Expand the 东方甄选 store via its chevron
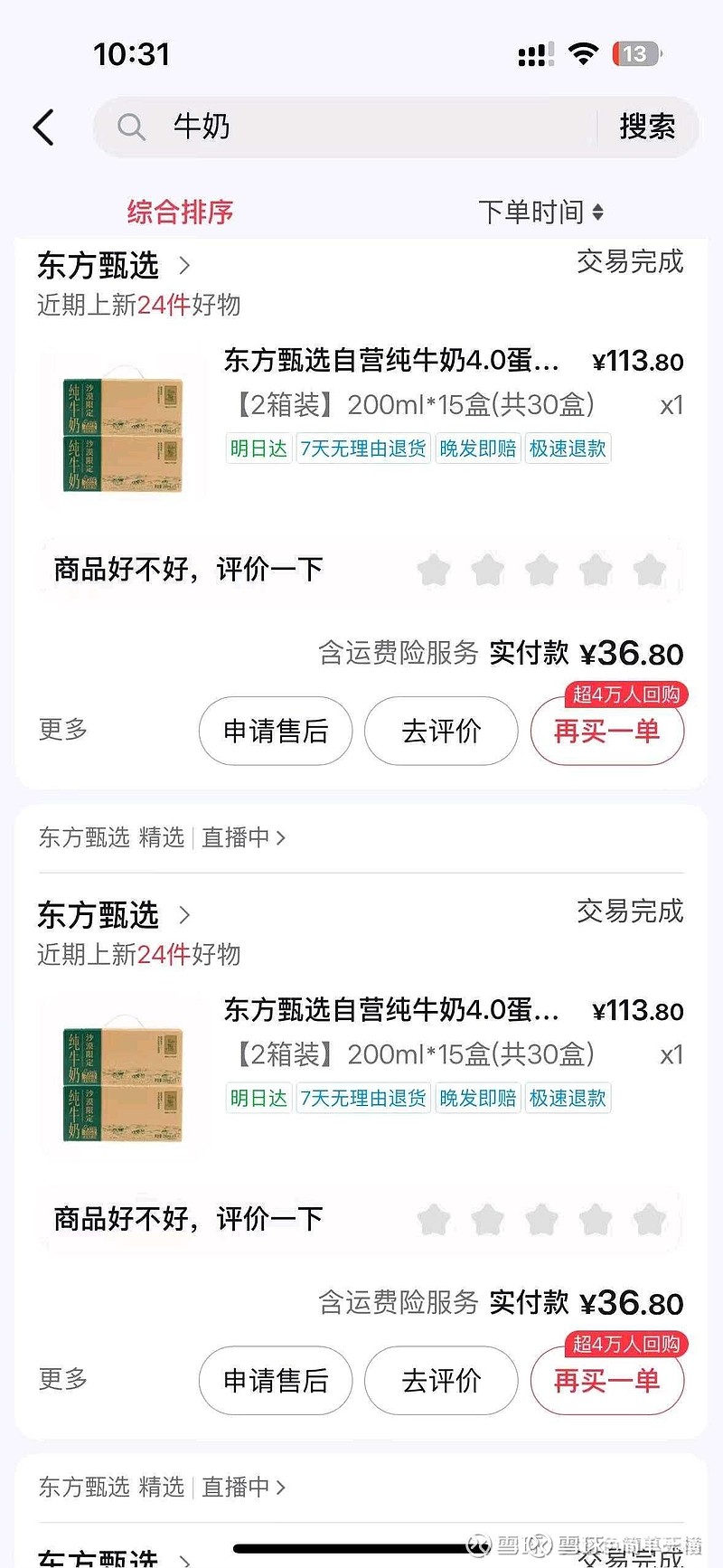Viewport: 723px width, 1568px height. tap(186, 266)
